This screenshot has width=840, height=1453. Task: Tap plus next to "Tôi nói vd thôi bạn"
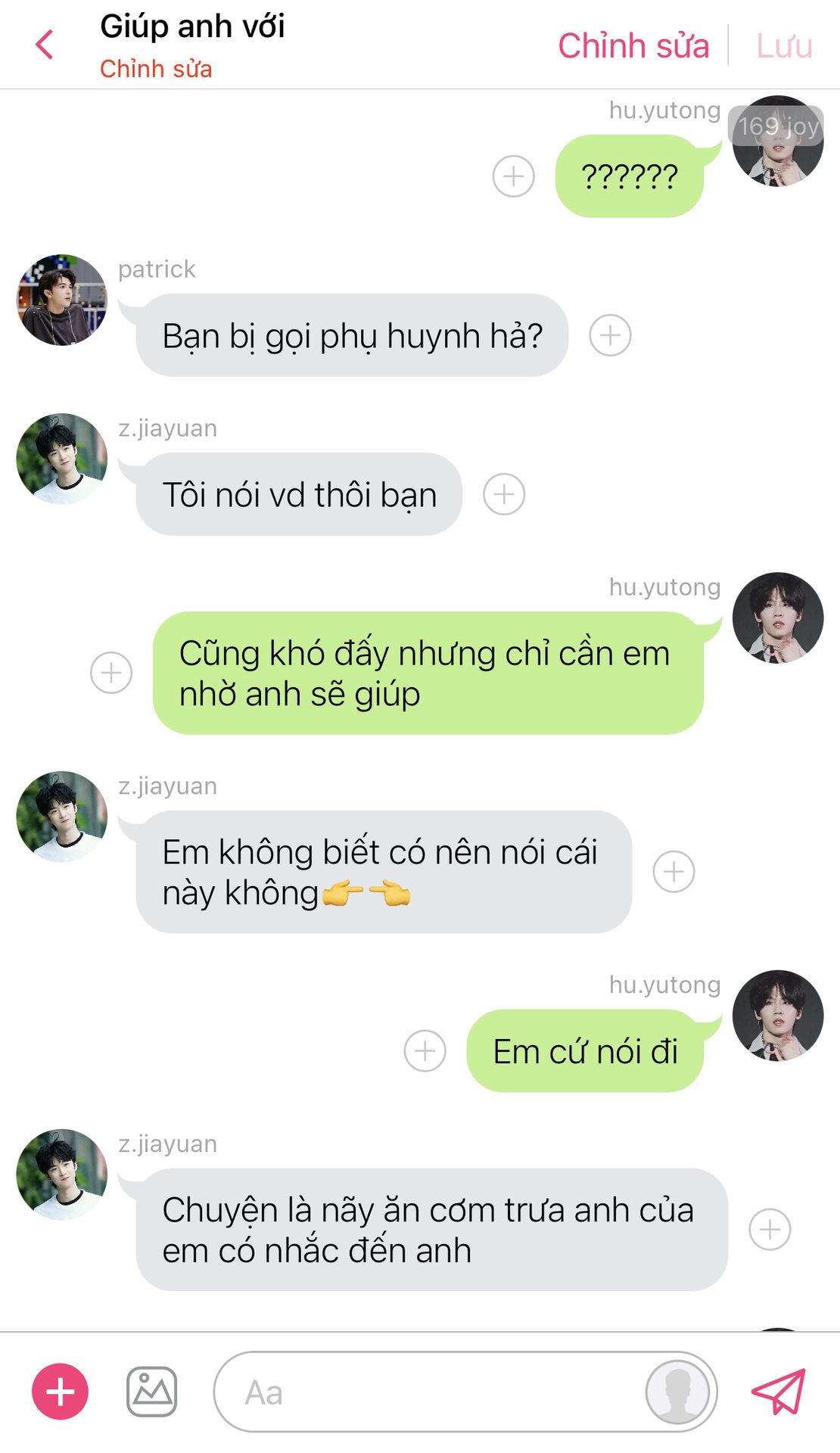(504, 494)
